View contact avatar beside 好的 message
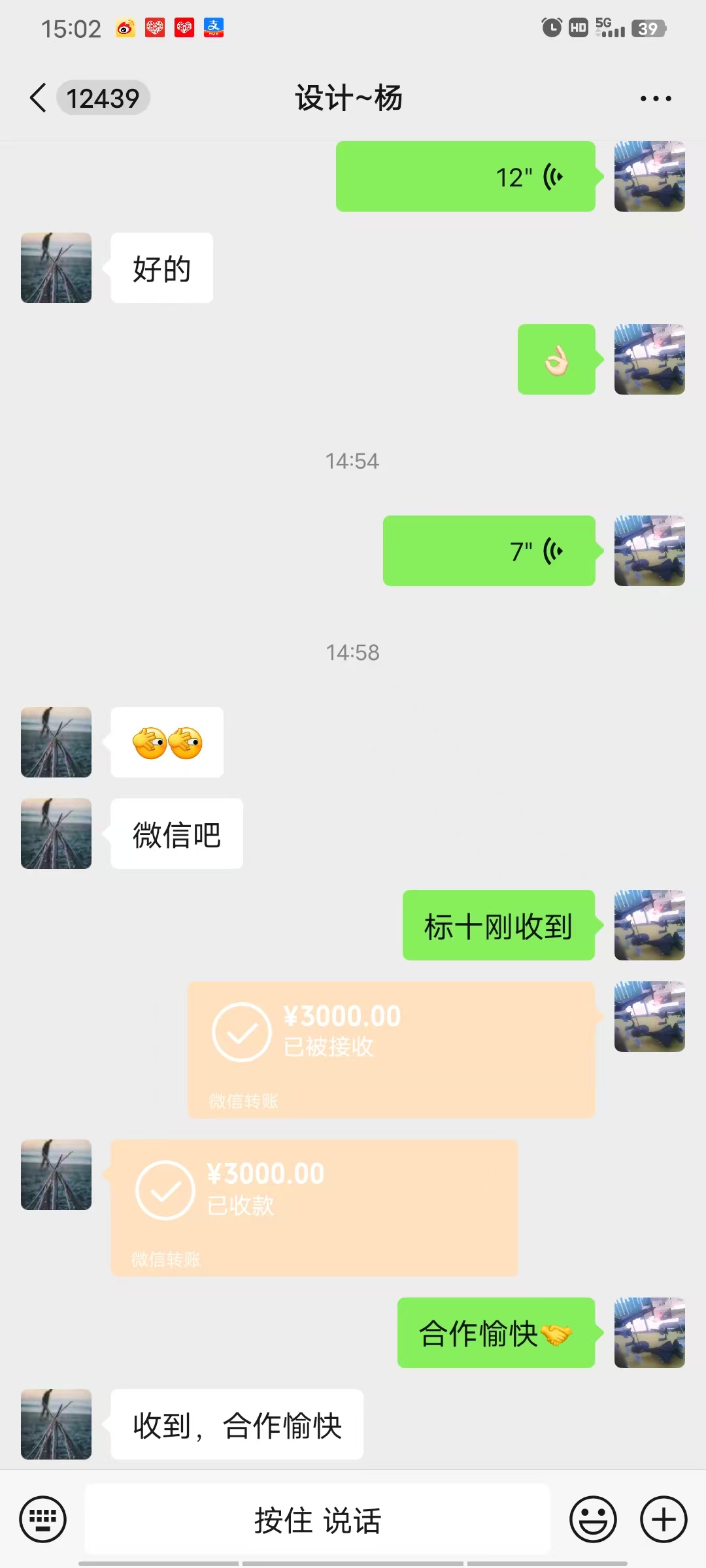 56,268
